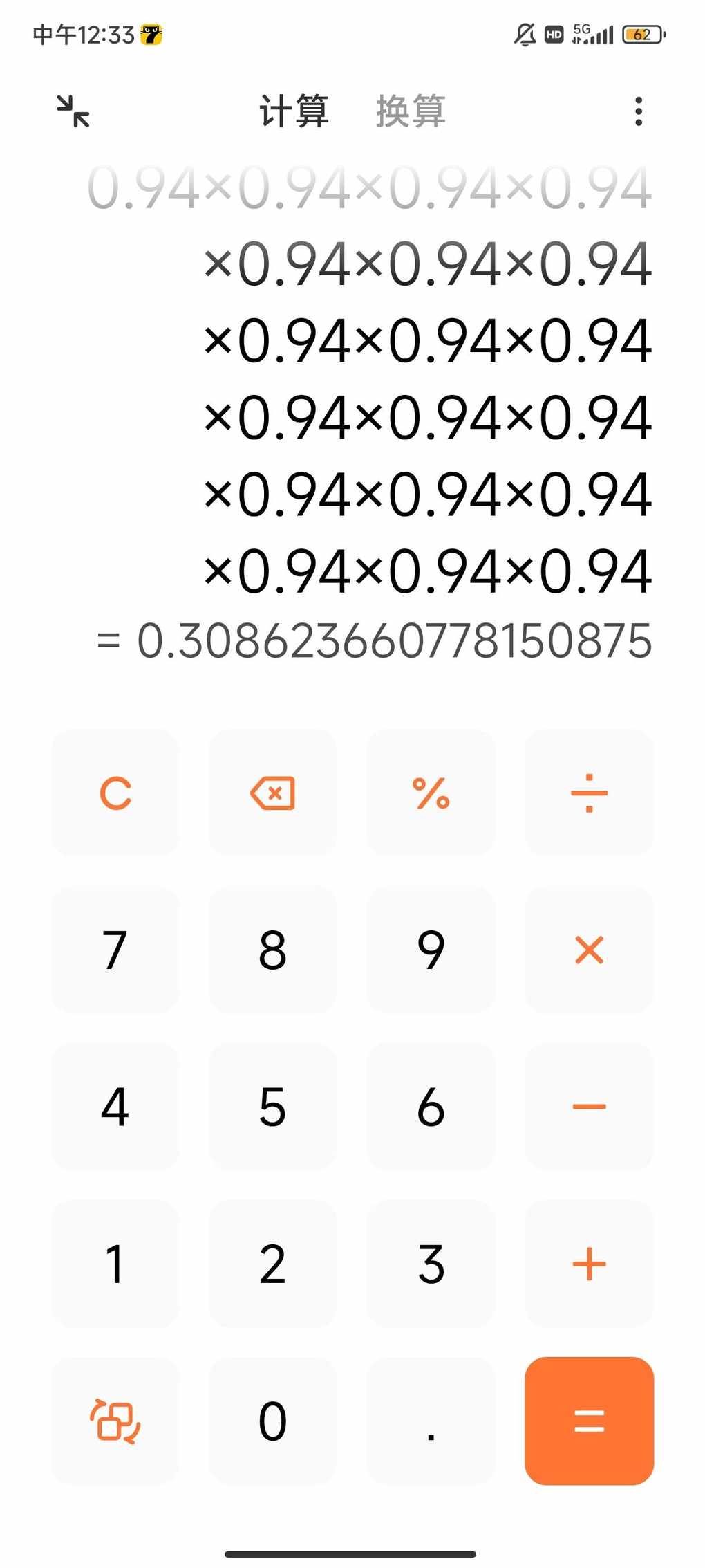Enter digit 9
Viewport: 705px width, 1568px height.
point(431,950)
